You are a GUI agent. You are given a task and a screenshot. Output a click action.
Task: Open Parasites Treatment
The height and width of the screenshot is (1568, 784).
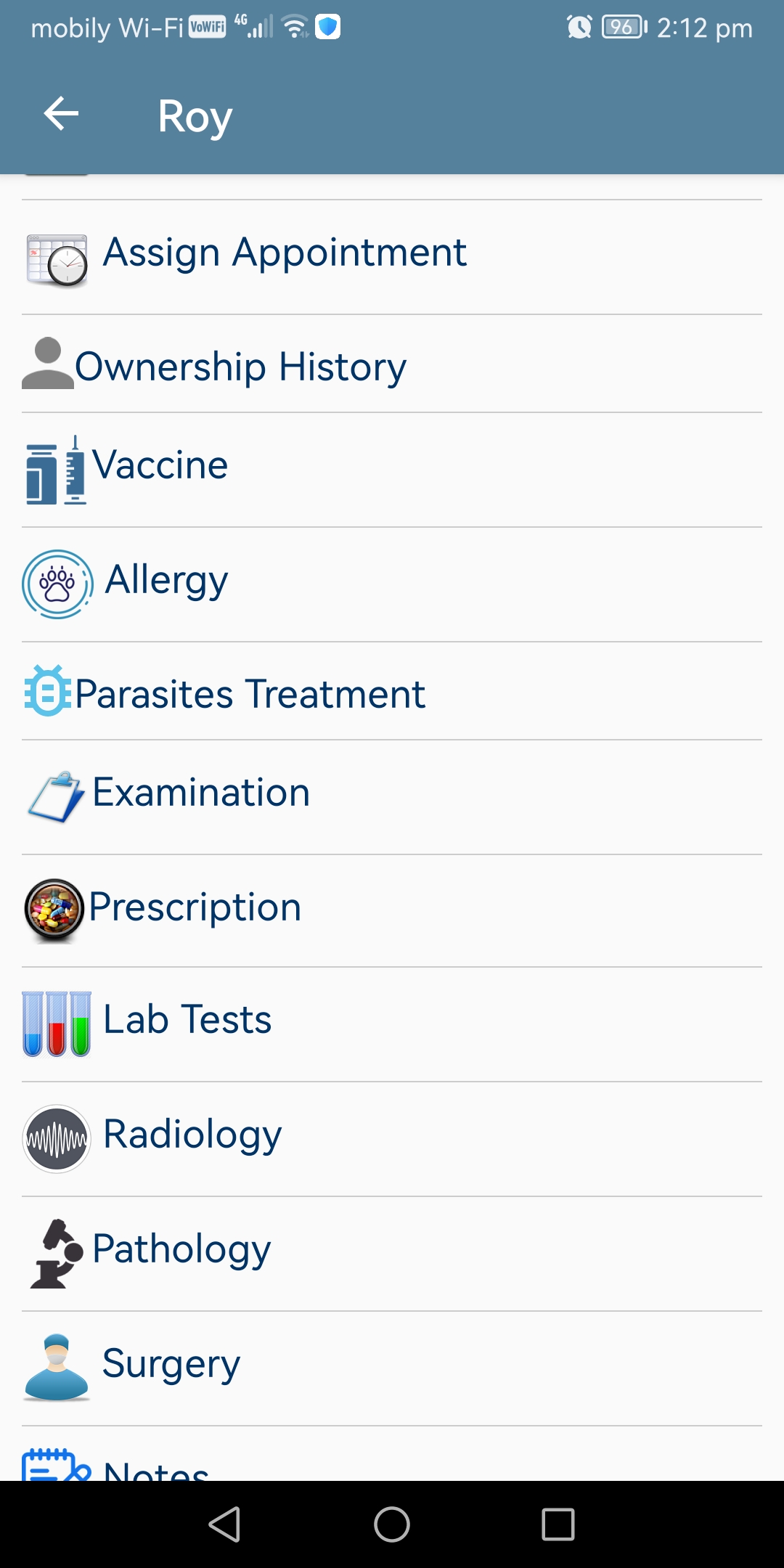pyautogui.click(x=392, y=691)
